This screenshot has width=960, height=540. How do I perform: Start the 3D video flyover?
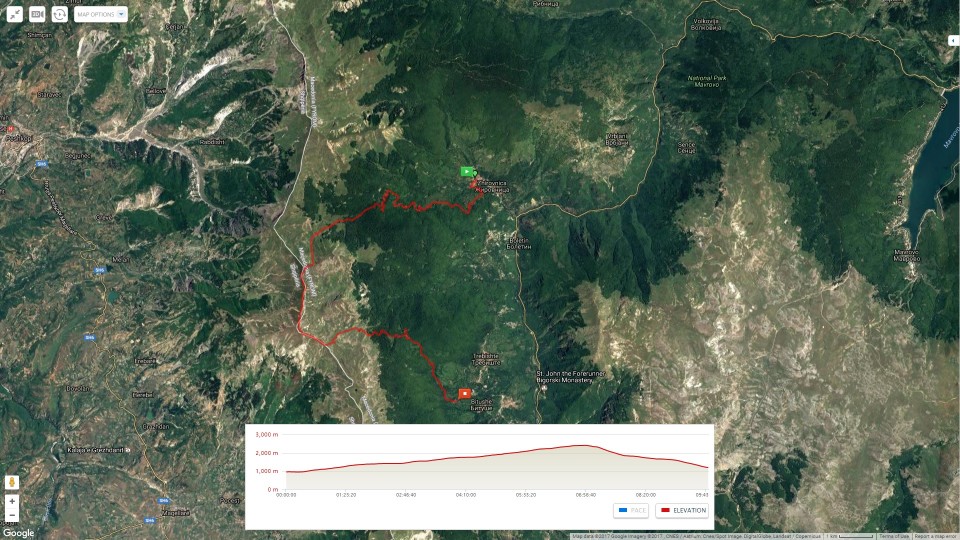[x=37, y=14]
